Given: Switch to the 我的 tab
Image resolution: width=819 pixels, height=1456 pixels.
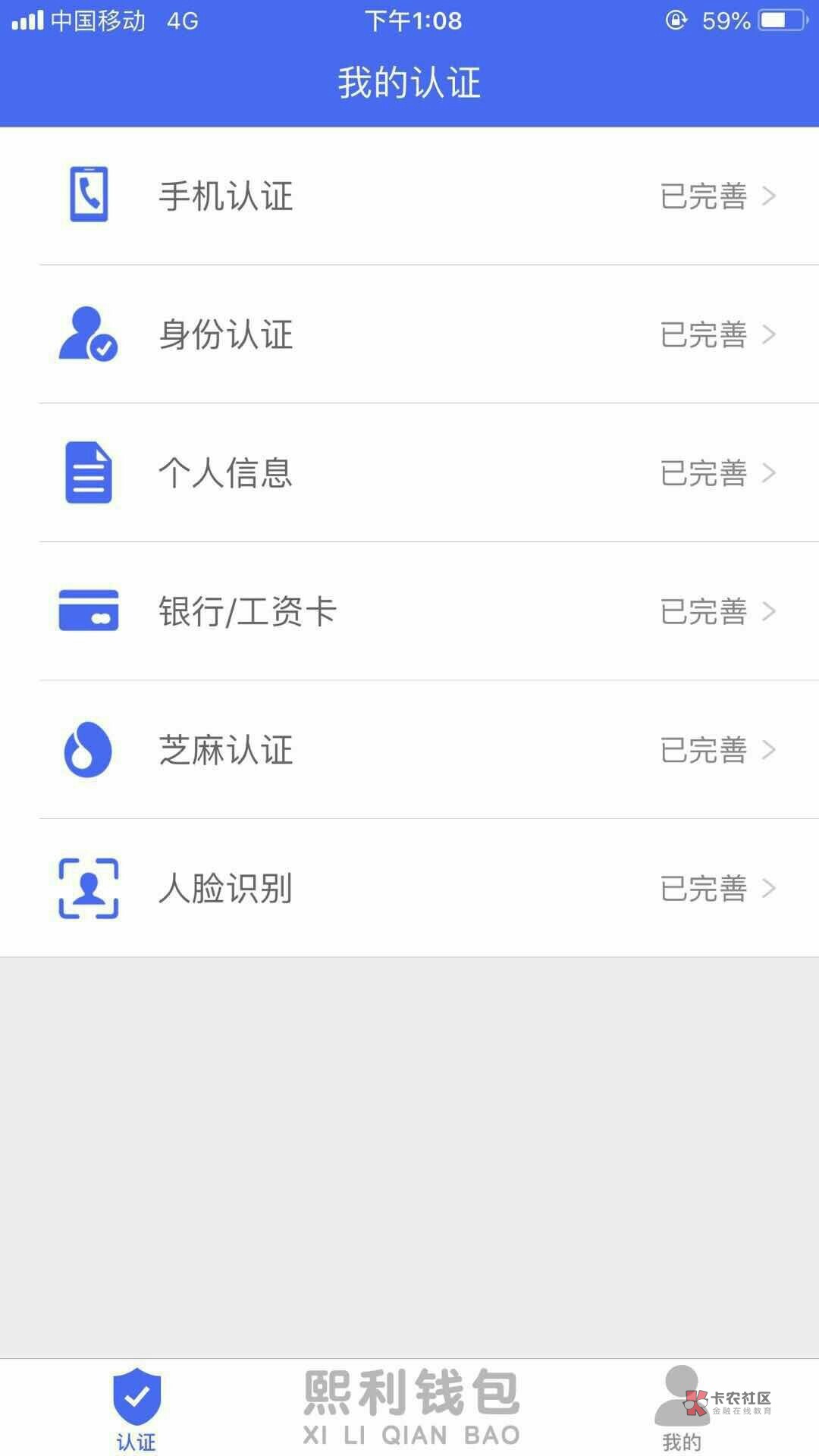Looking at the screenshot, I should click(681, 1409).
